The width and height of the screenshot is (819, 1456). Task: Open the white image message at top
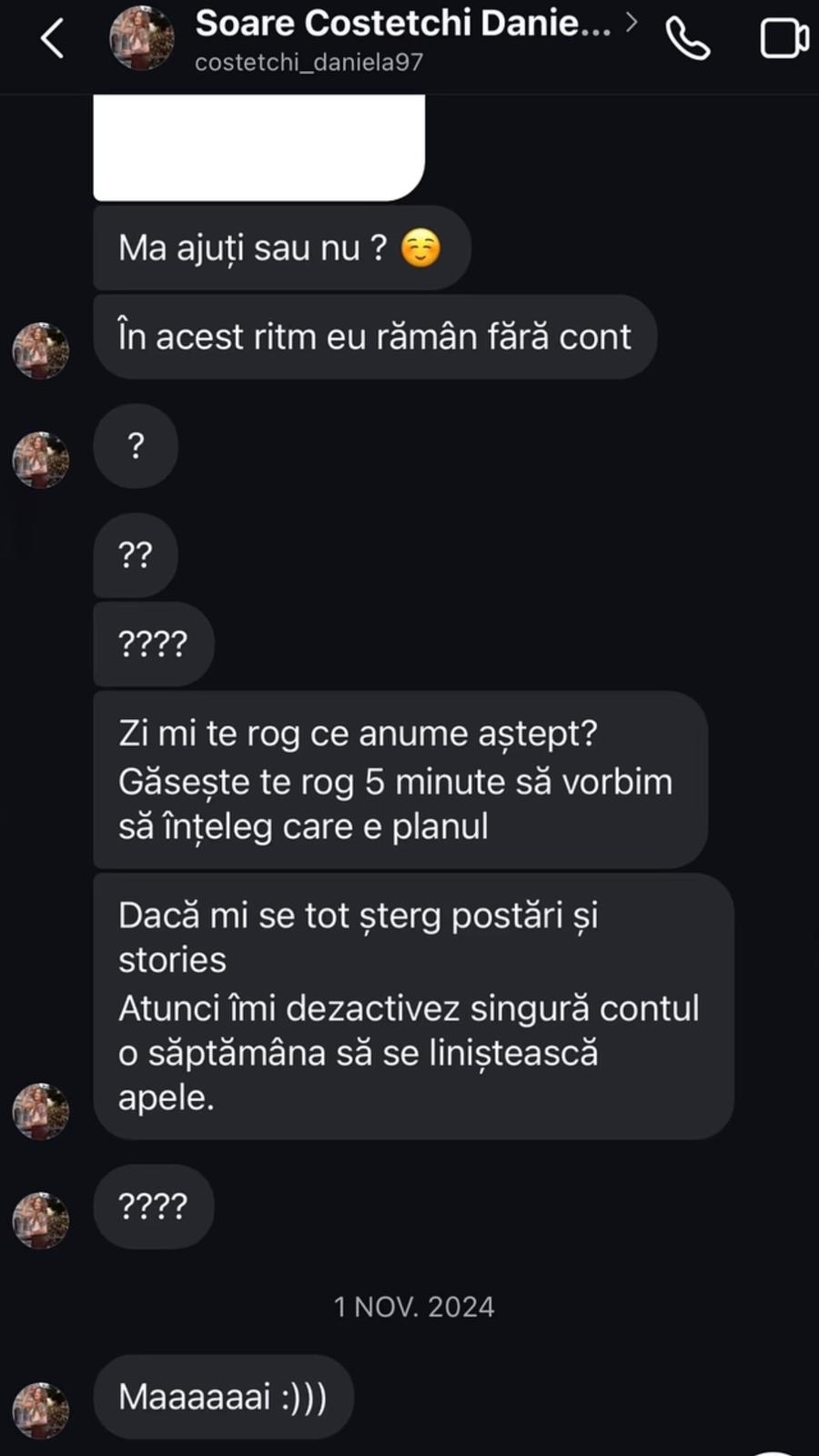[x=259, y=146]
